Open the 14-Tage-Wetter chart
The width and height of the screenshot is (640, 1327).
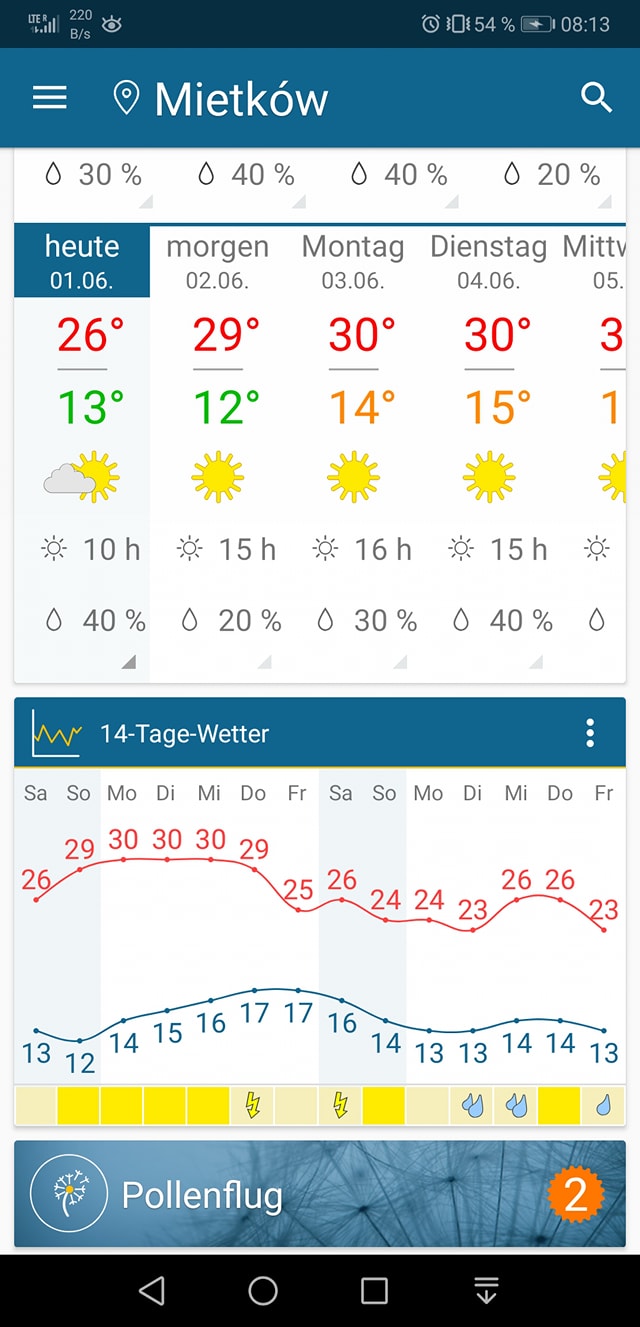tap(320, 930)
